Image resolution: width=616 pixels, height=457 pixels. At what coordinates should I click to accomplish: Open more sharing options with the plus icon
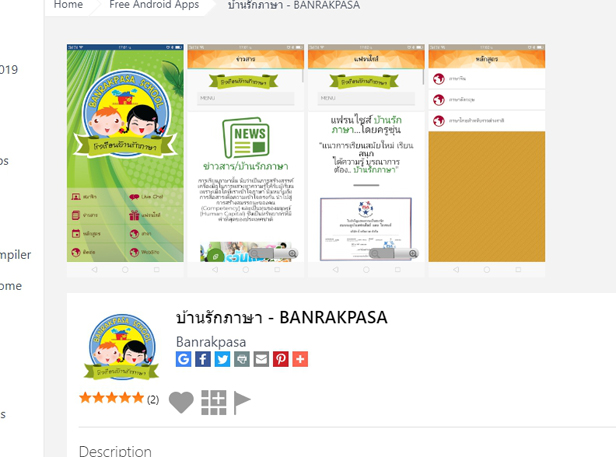(300, 360)
